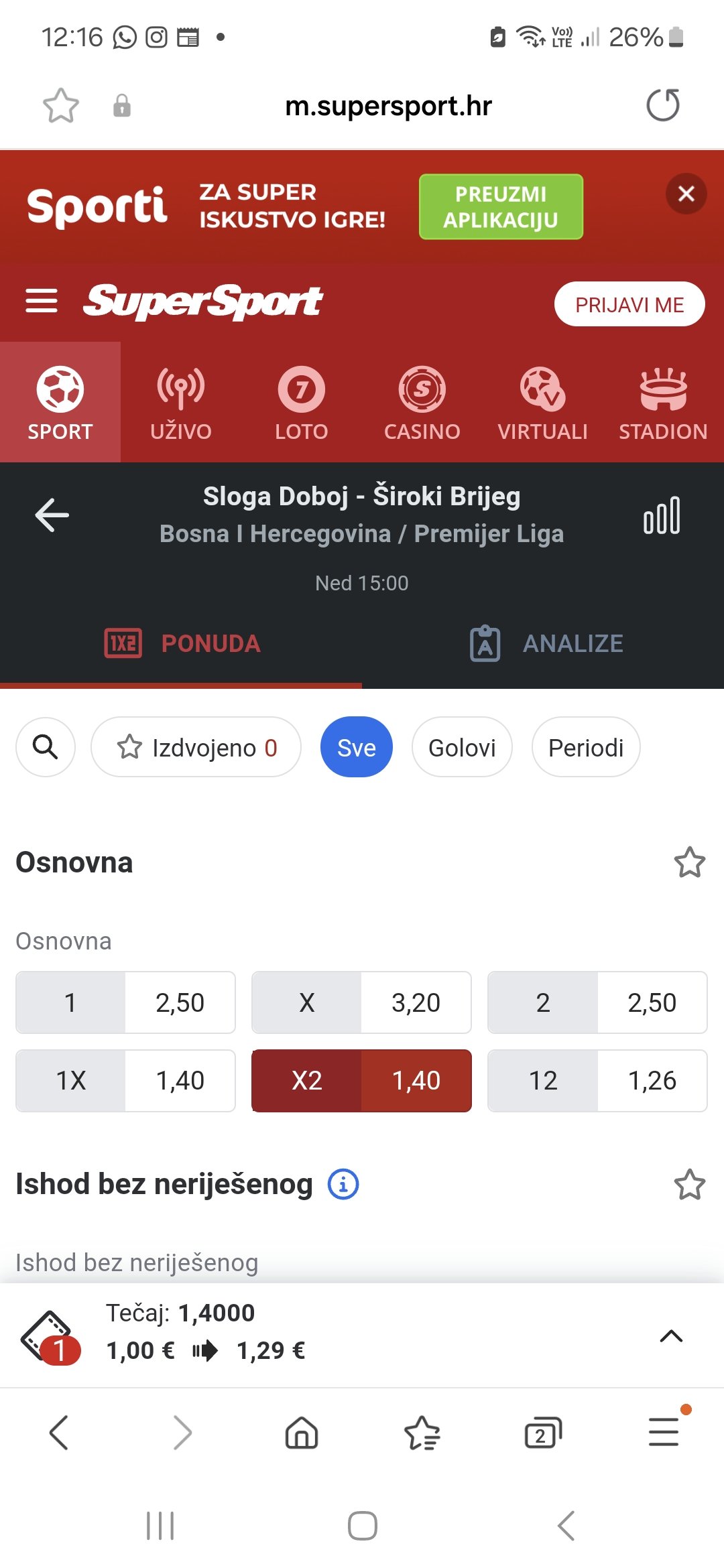Screen dimensions: 724x1568
Task: Expand the bet slip panel
Action: click(x=671, y=1335)
